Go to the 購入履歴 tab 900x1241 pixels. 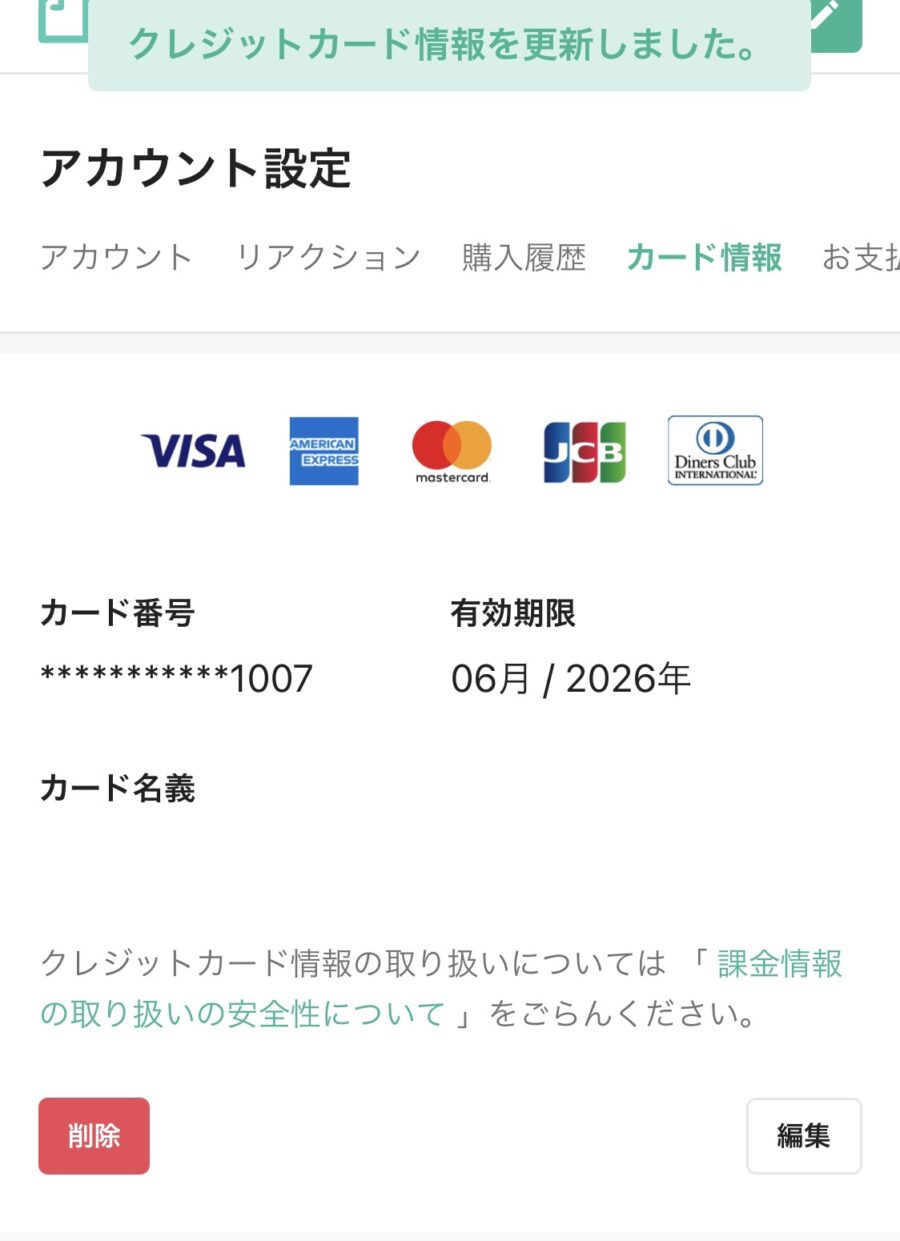pyautogui.click(x=523, y=257)
